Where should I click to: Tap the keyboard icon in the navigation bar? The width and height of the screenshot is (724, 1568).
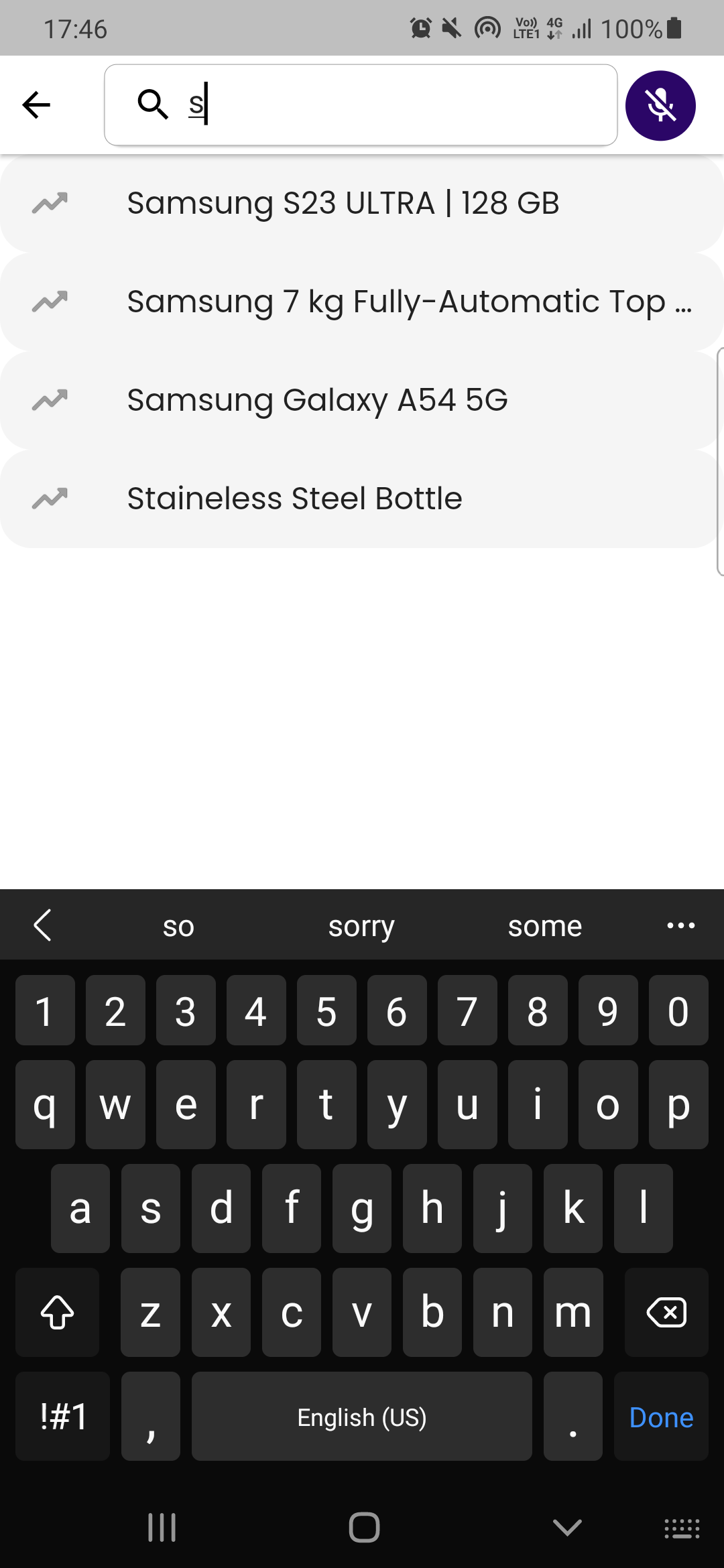tap(680, 1528)
